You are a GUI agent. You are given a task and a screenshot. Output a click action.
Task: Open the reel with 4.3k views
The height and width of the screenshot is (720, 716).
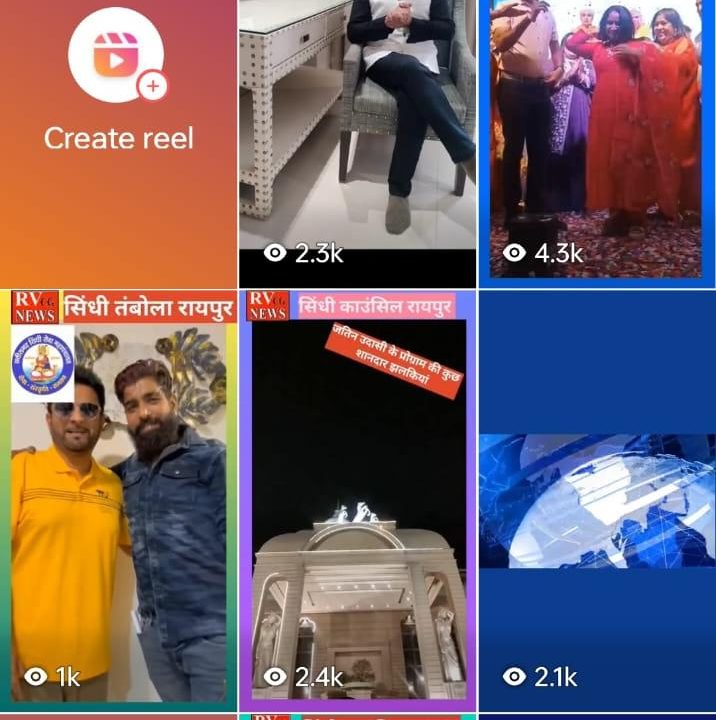[x=597, y=140]
